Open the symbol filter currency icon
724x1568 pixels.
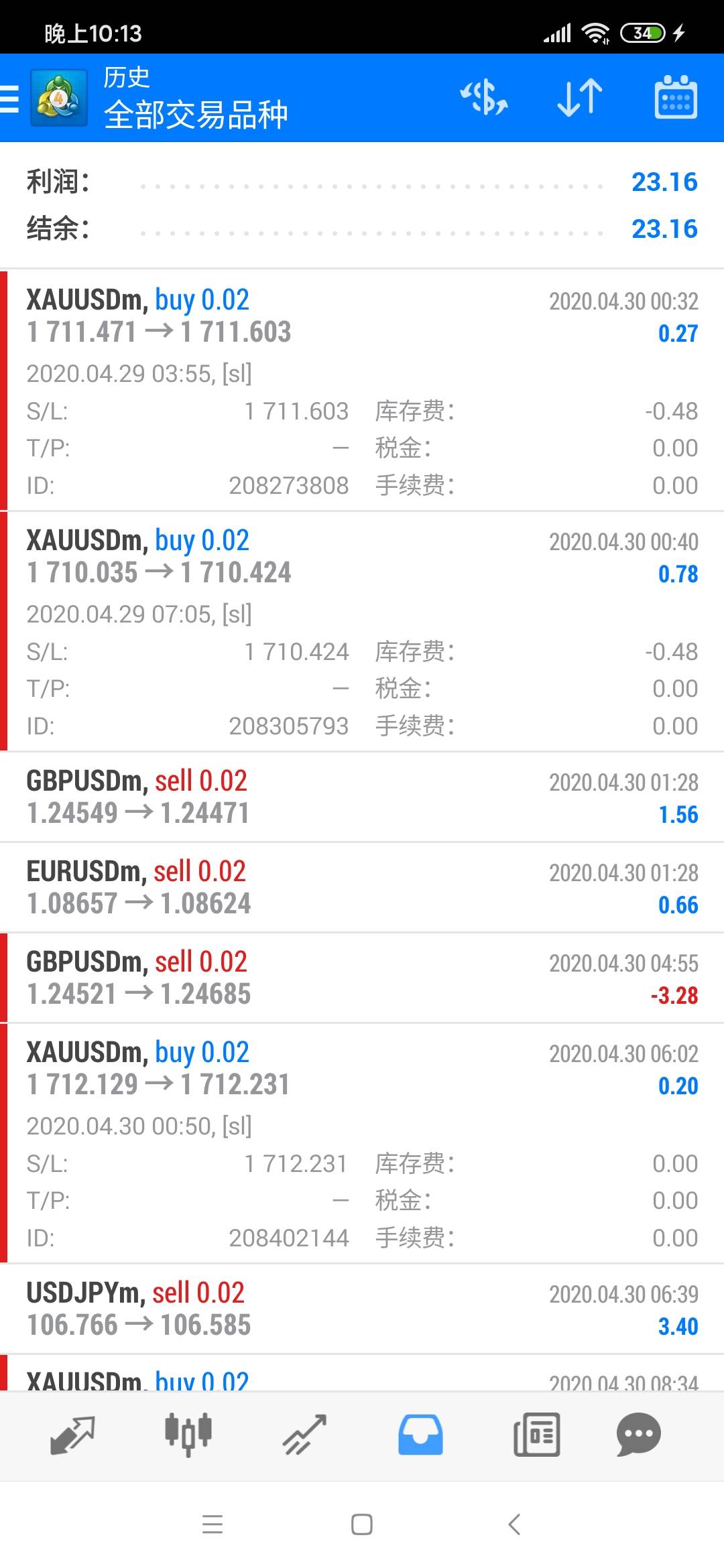(483, 97)
